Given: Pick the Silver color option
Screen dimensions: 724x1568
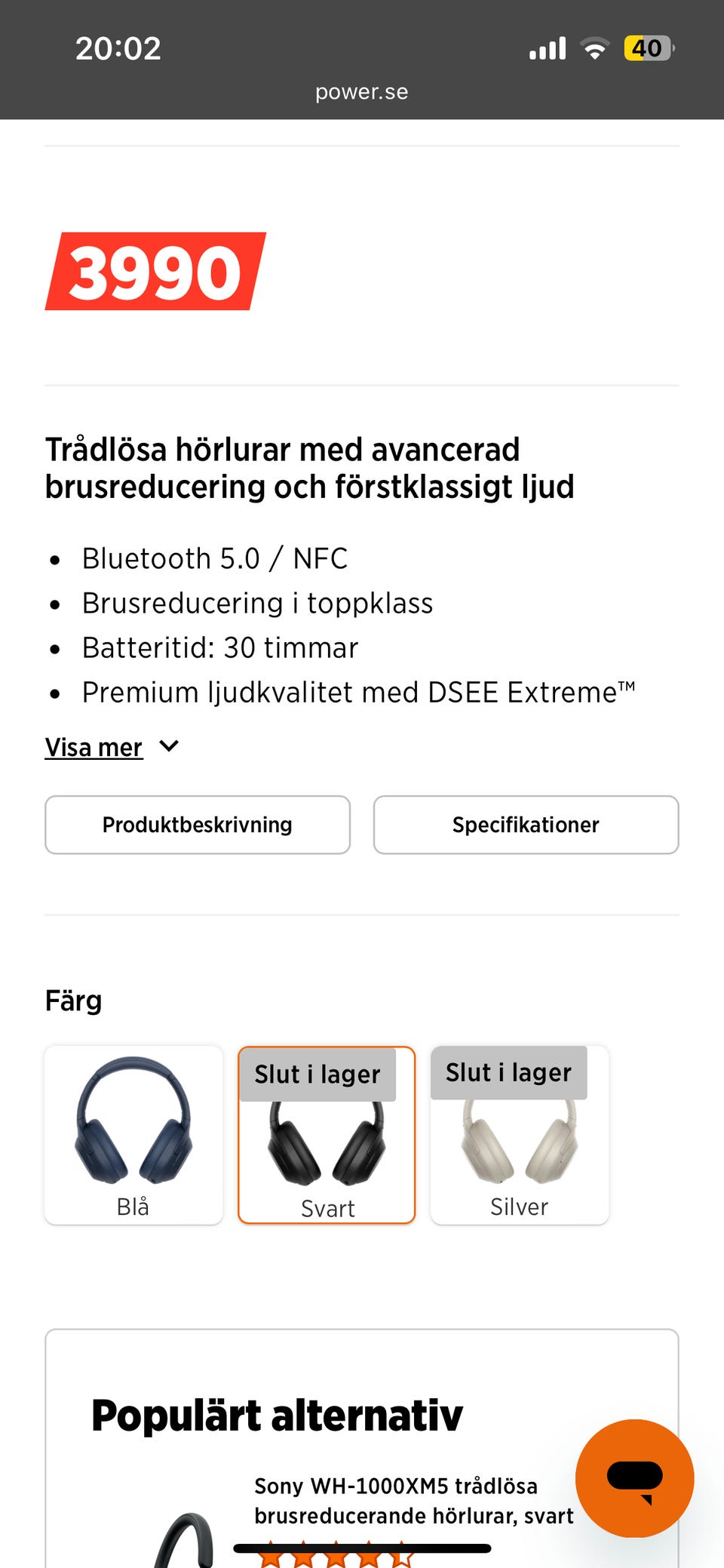Looking at the screenshot, I should [x=520, y=1135].
